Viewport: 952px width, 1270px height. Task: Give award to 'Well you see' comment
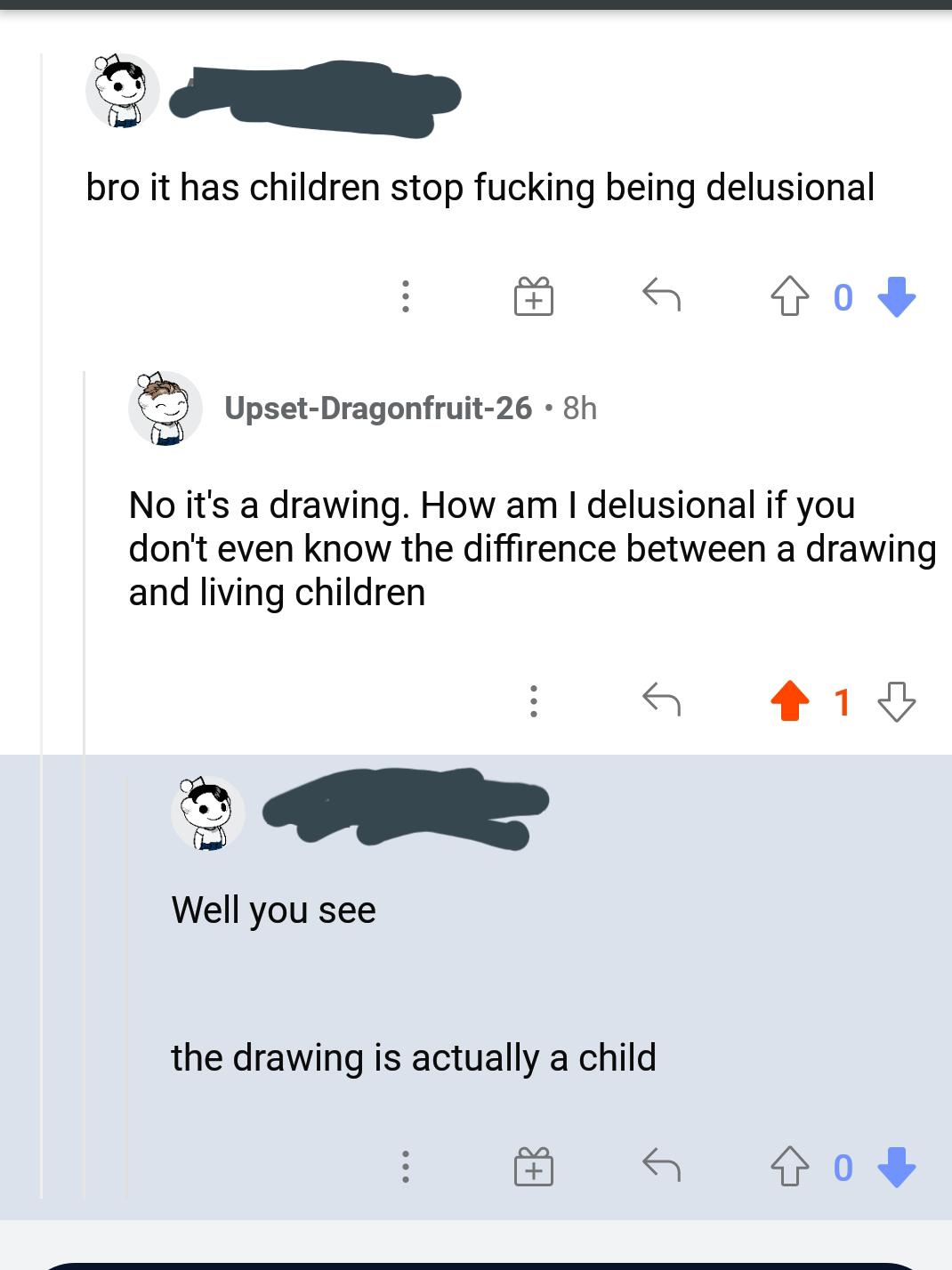pos(533,1167)
